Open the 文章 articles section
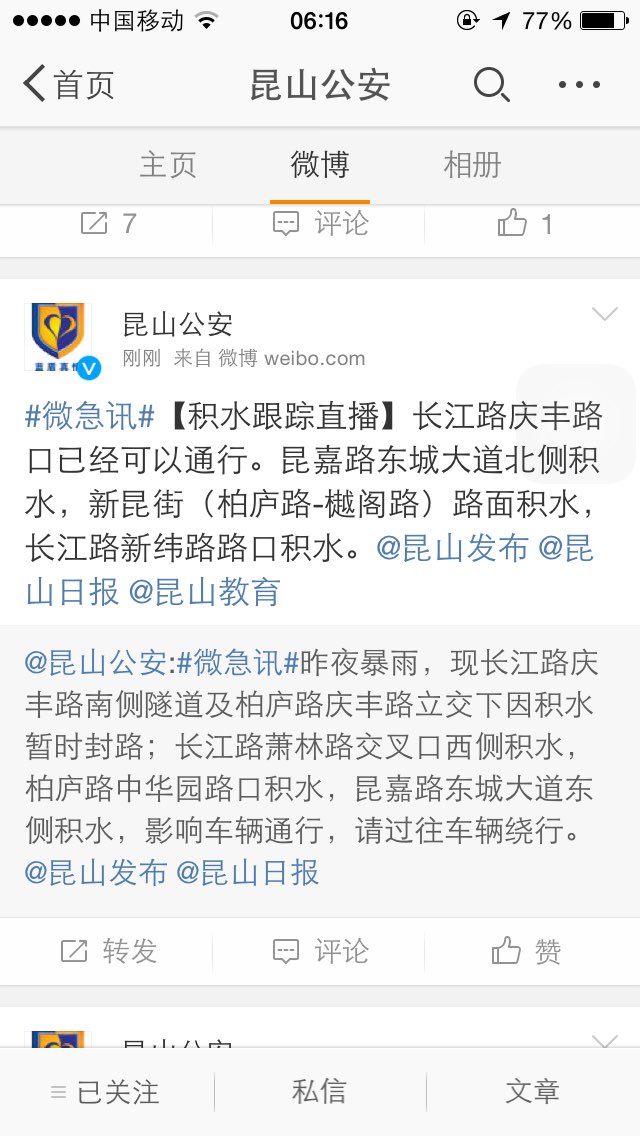640x1136 pixels. point(533,1091)
